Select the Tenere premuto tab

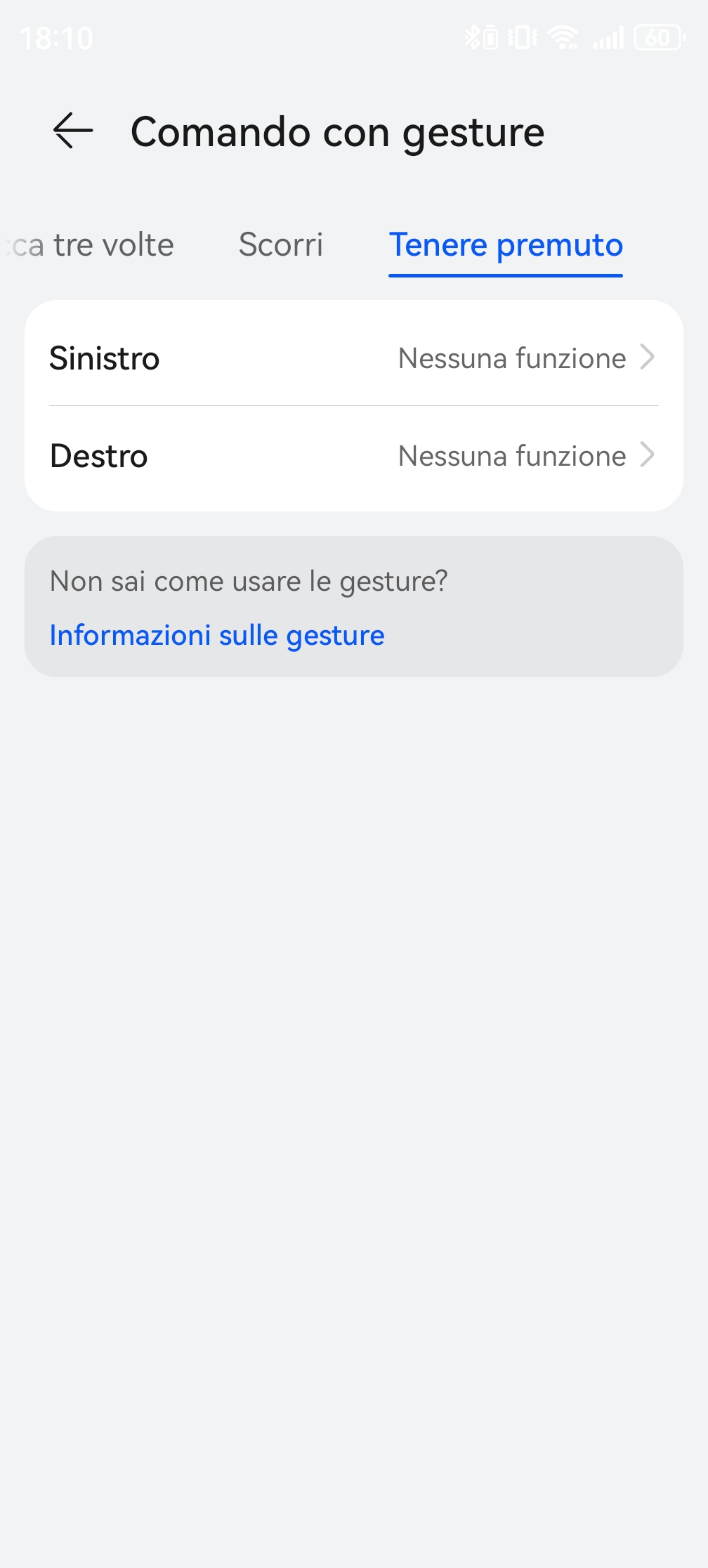click(506, 245)
